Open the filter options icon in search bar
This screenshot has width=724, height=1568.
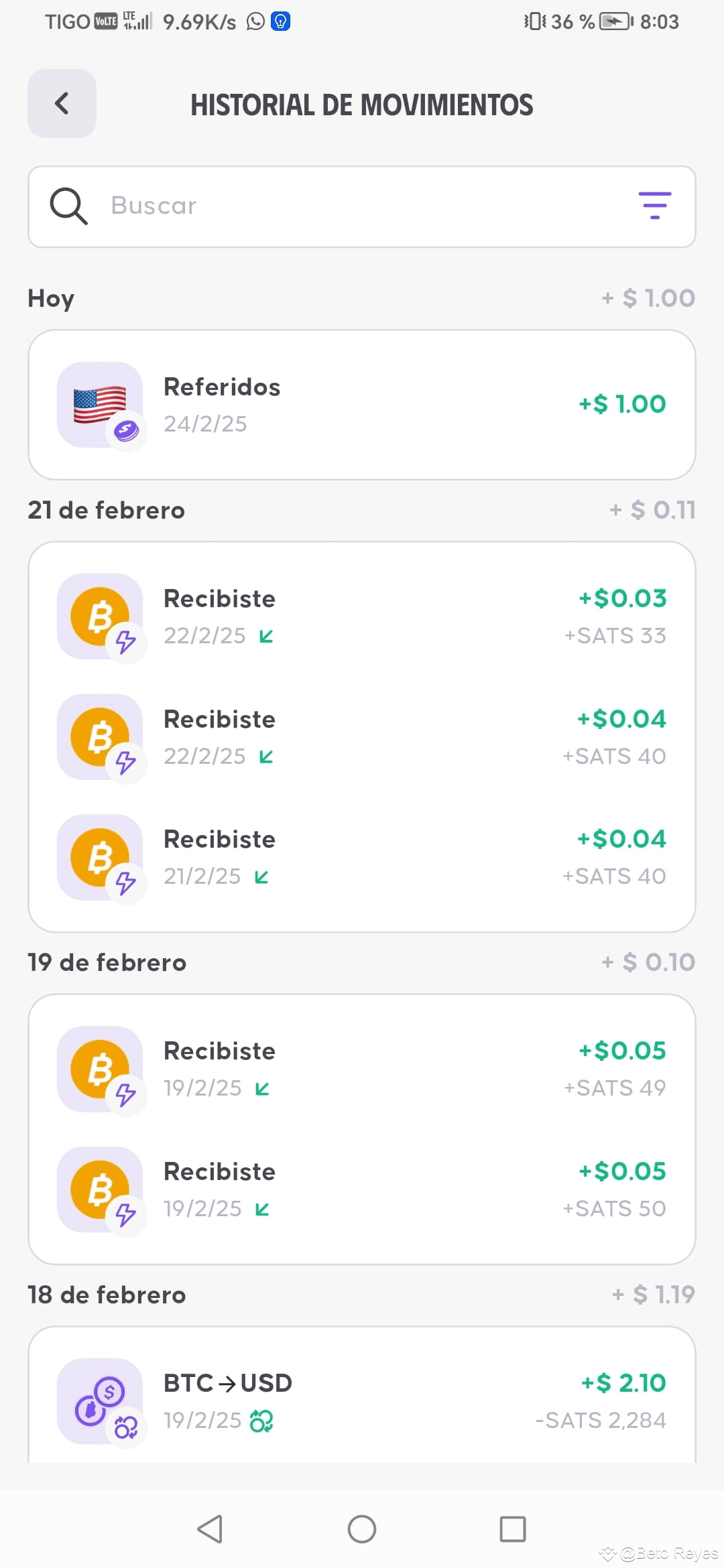(x=655, y=206)
